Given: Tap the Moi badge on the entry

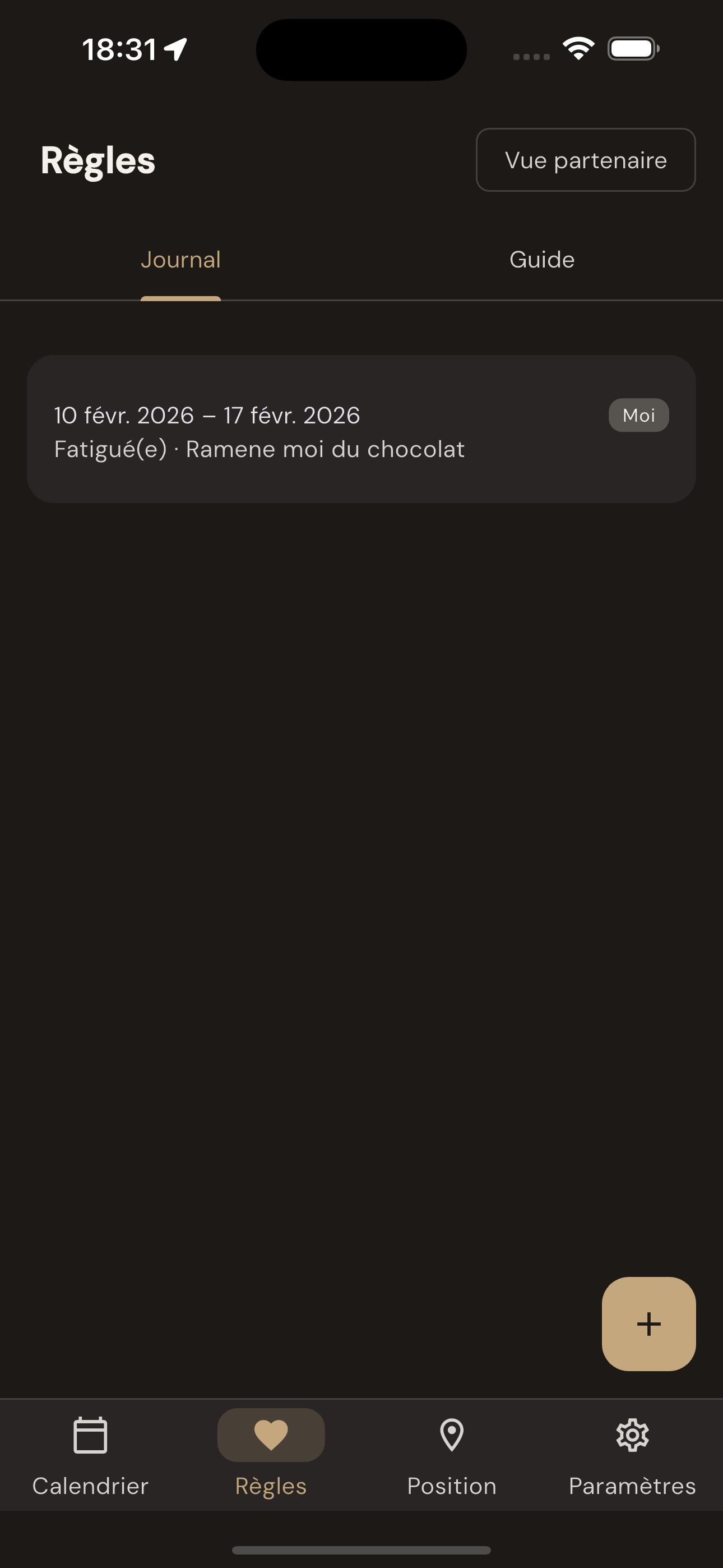Looking at the screenshot, I should [638, 414].
